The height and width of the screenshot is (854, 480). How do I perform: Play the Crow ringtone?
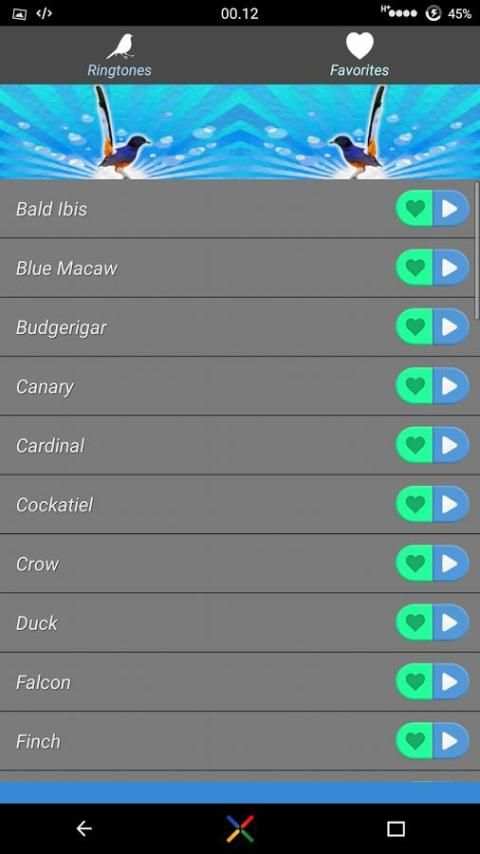(451, 564)
